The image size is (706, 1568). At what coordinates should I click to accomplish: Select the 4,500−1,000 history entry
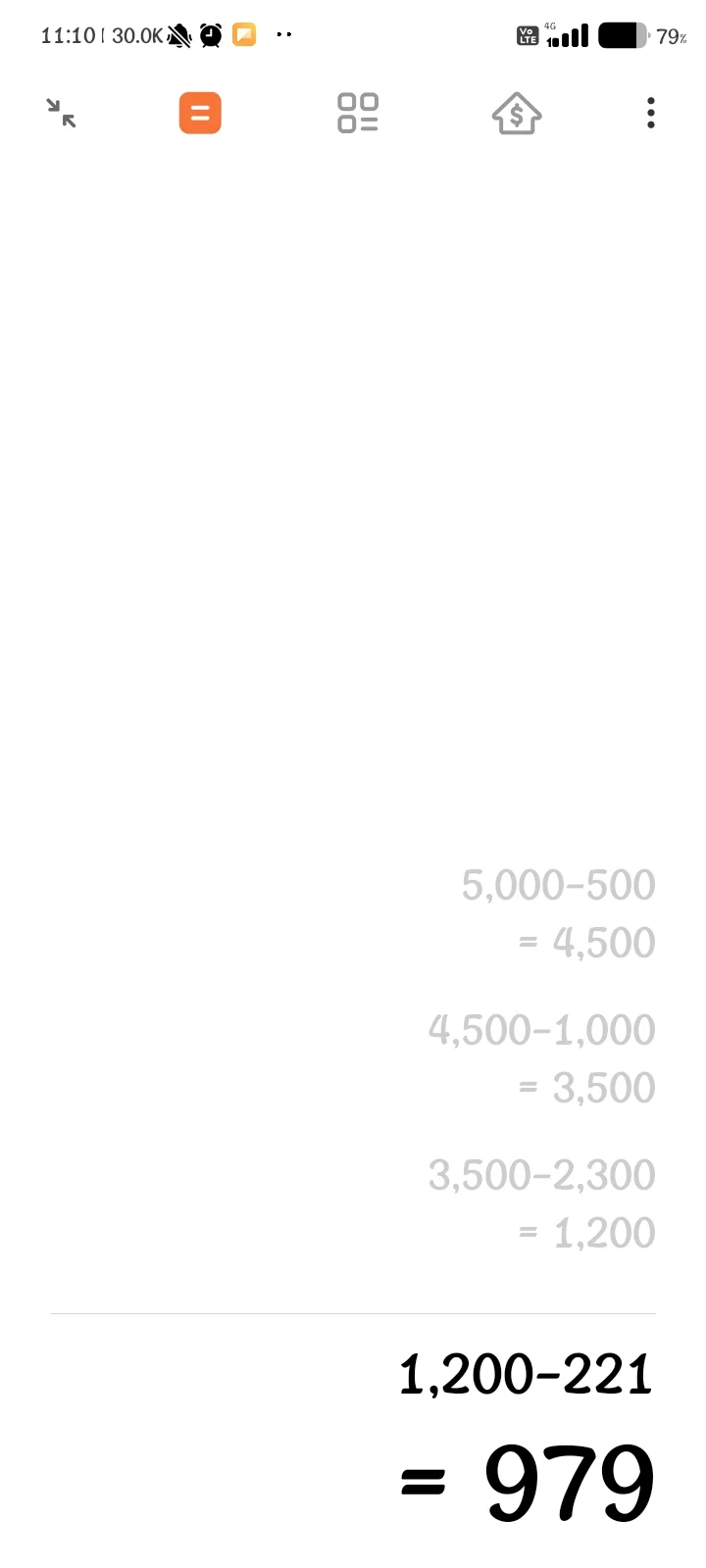click(x=542, y=1031)
